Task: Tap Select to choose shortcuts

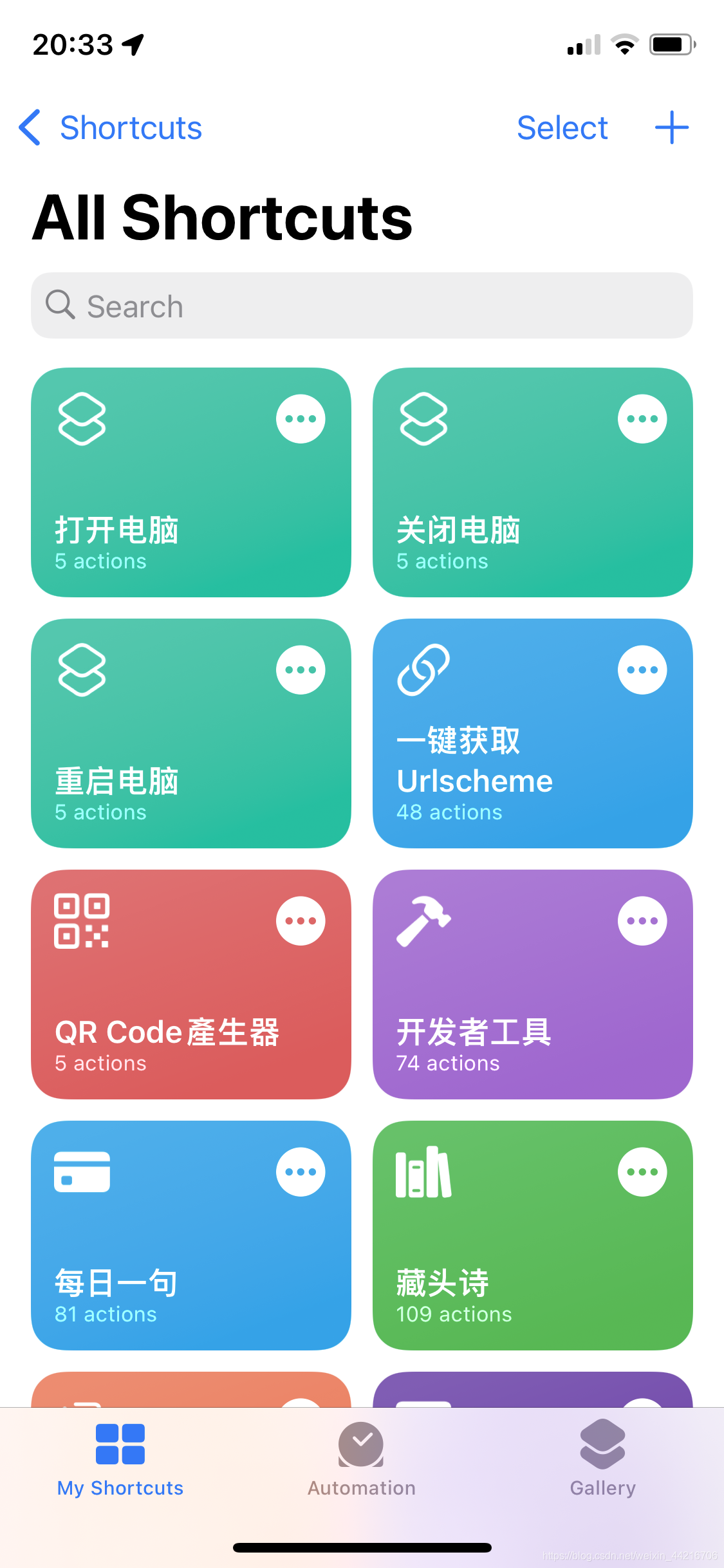Action: point(562,127)
